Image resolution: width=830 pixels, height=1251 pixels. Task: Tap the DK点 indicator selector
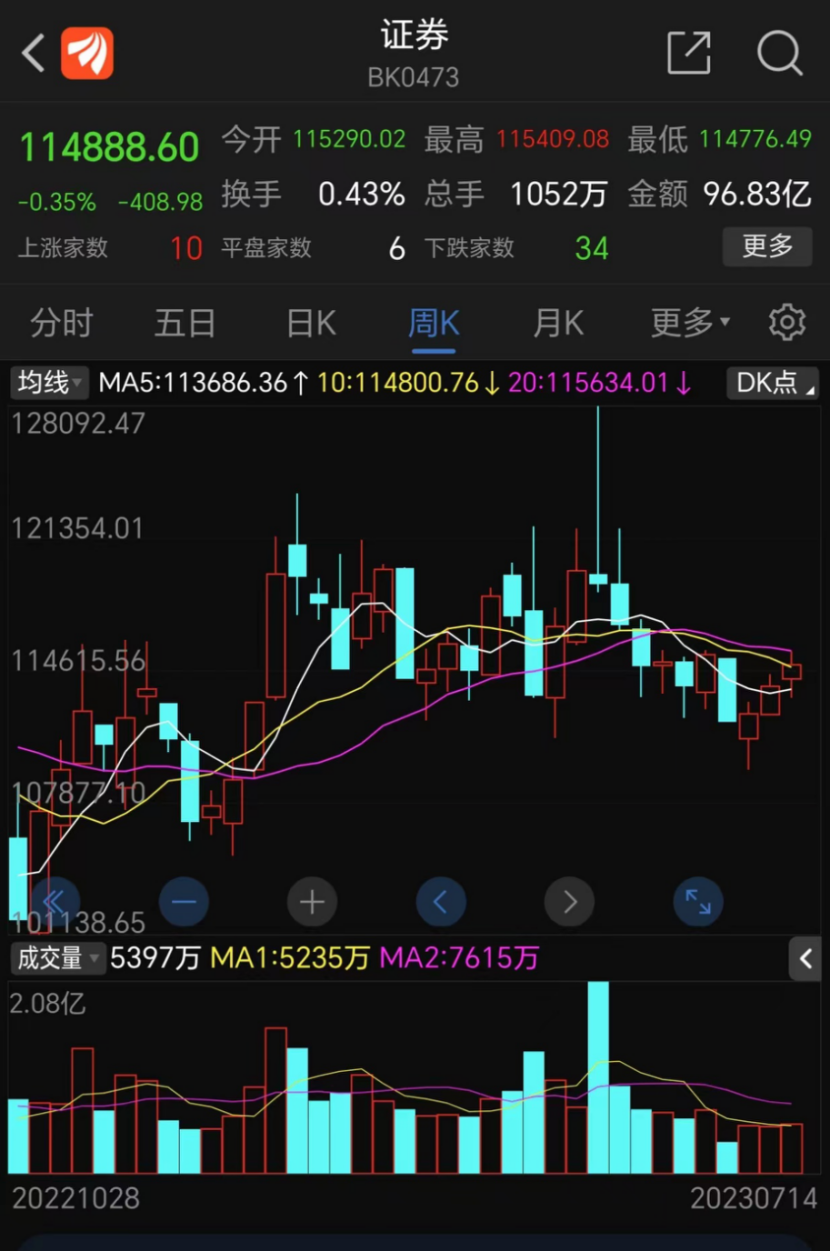775,382
